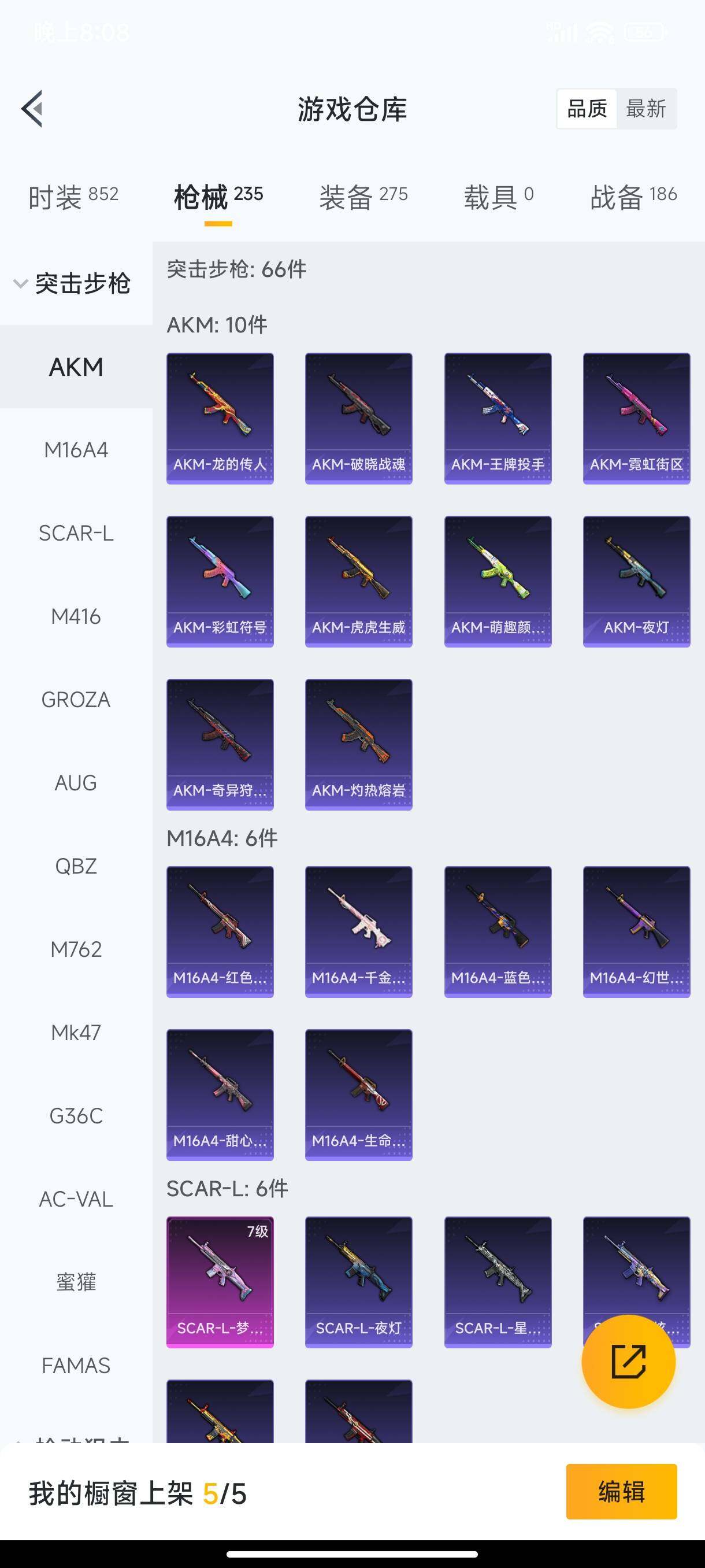Screen dimensions: 705x1568
Task: View the AKM-虎虎生威 skin
Action: click(358, 581)
